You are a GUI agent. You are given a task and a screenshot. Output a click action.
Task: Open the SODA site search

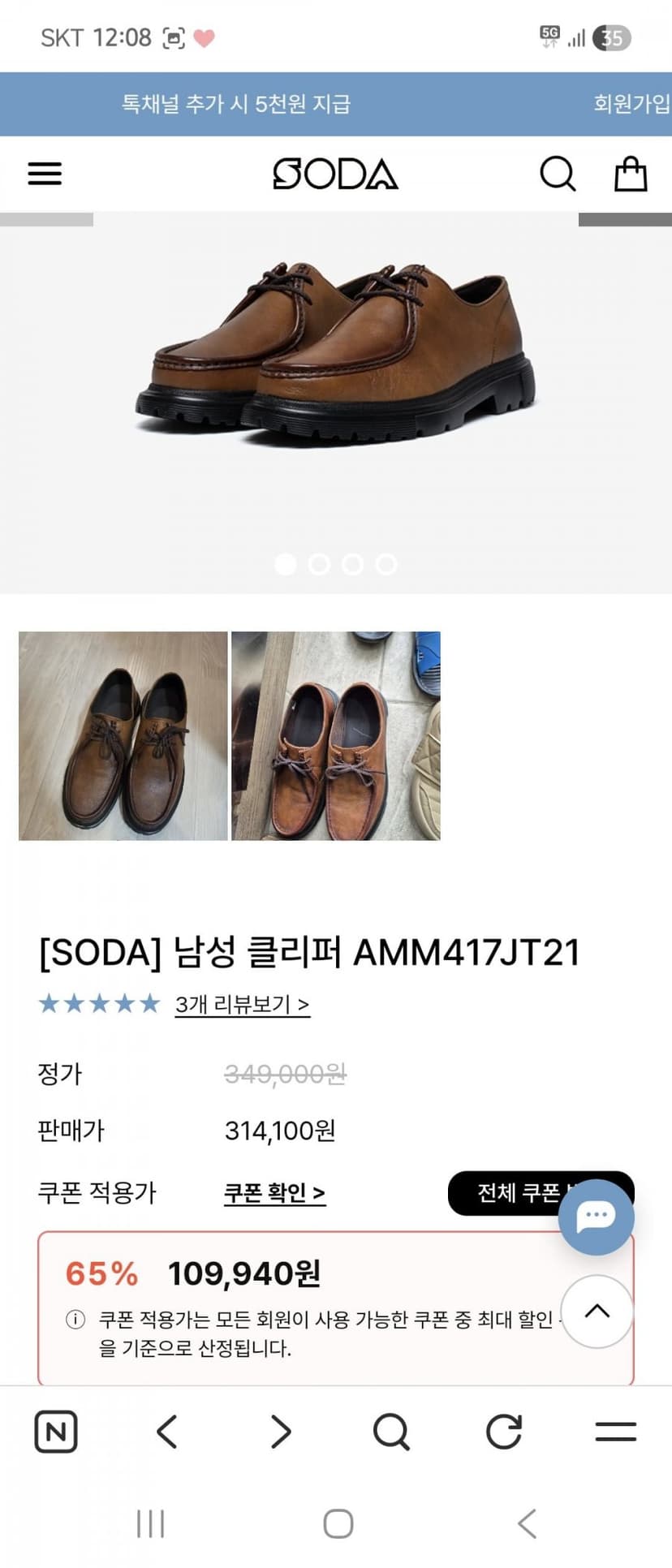[x=558, y=174]
